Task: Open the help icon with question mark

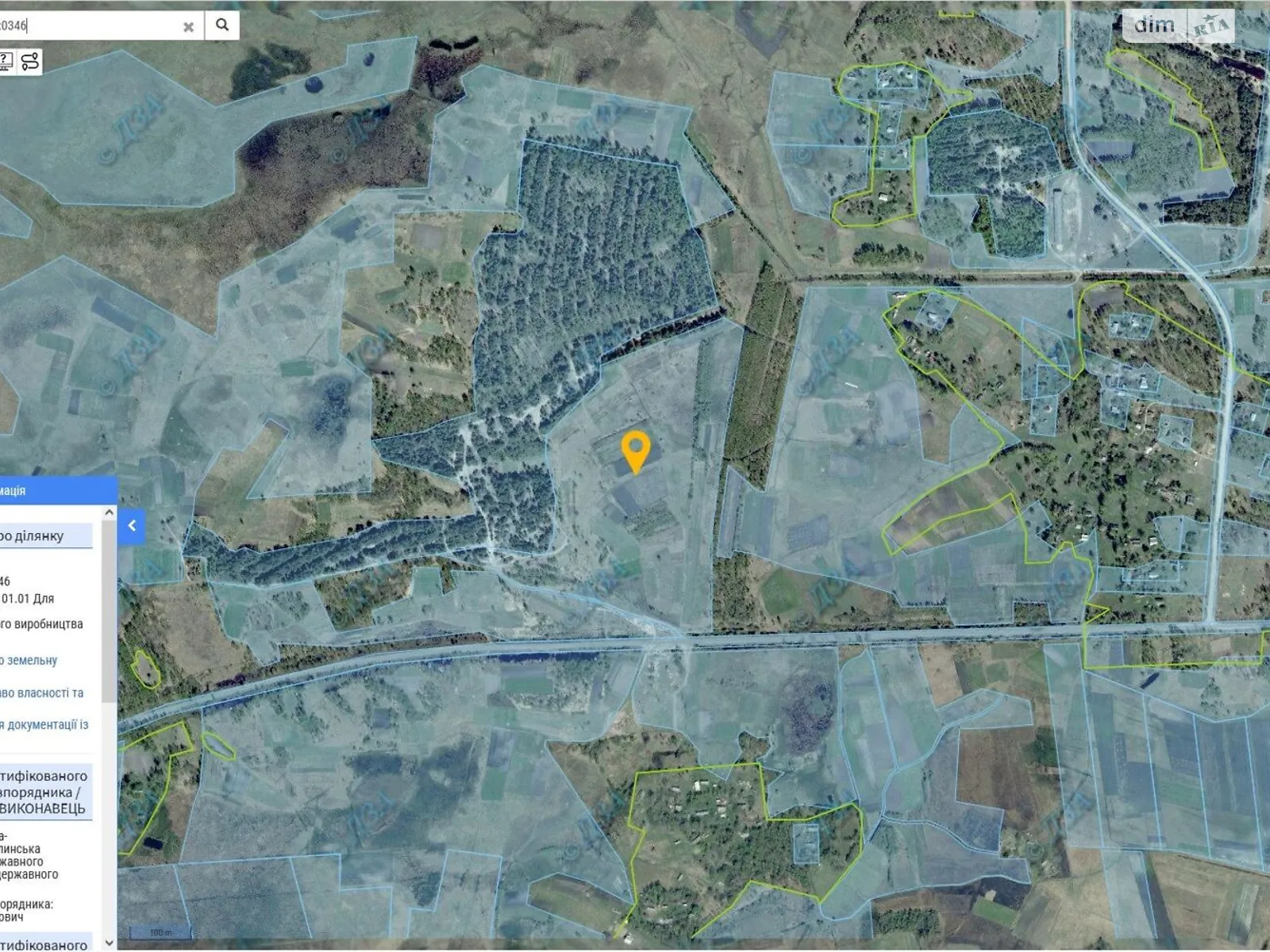Action: [x=6, y=61]
